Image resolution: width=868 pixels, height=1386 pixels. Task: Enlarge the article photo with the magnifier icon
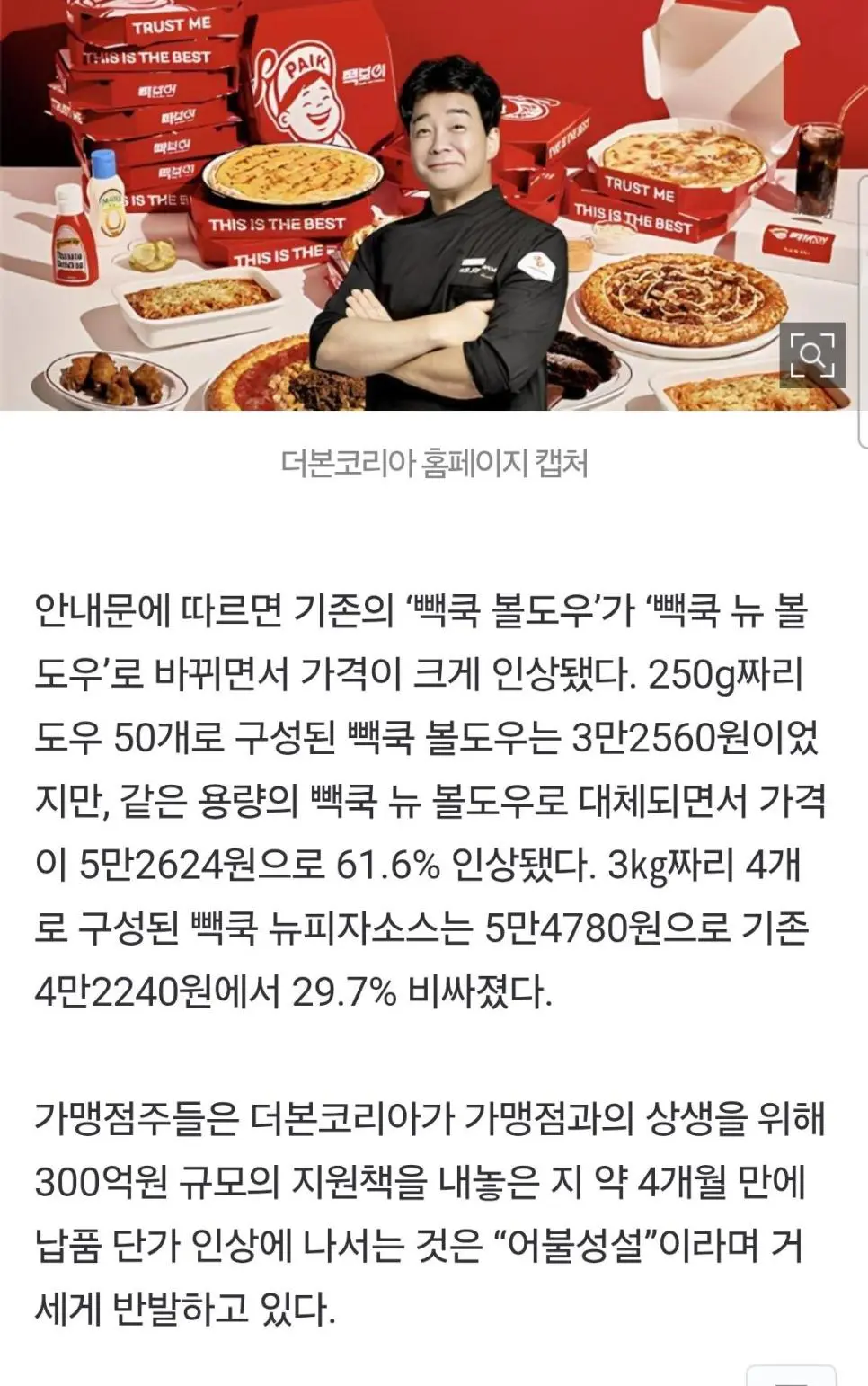(x=812, y=355)
